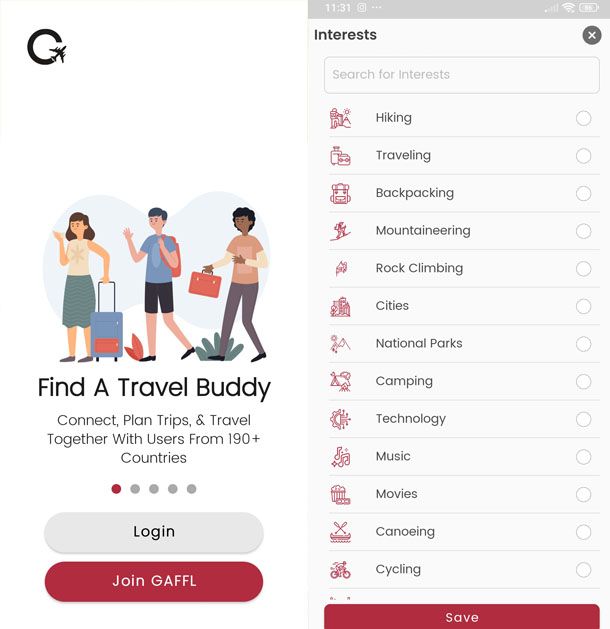Select the Cycling interest
610x629 pixels.
(583, 570)
